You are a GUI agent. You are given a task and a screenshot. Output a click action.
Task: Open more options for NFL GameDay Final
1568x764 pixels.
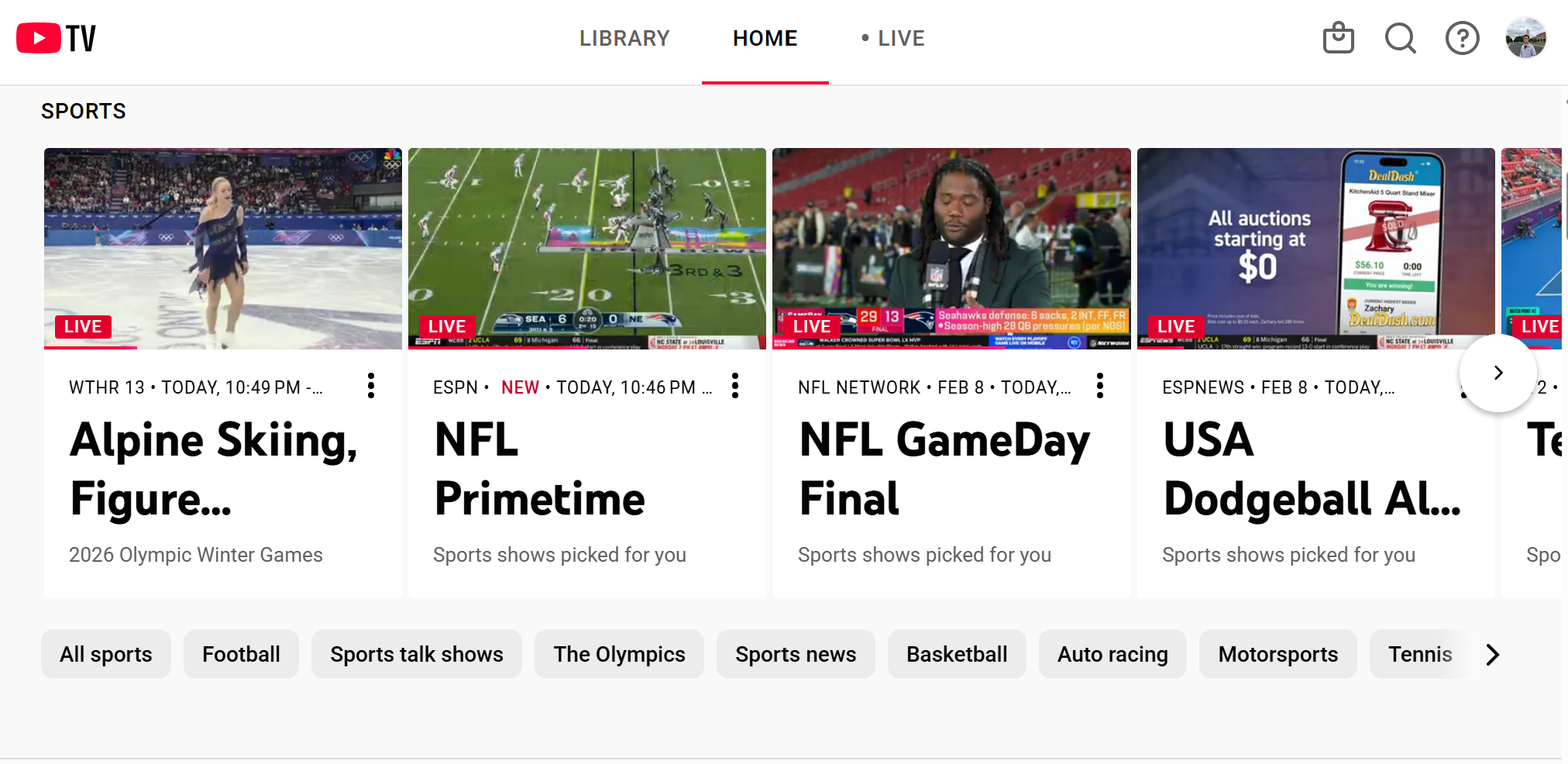[1099, 385]
